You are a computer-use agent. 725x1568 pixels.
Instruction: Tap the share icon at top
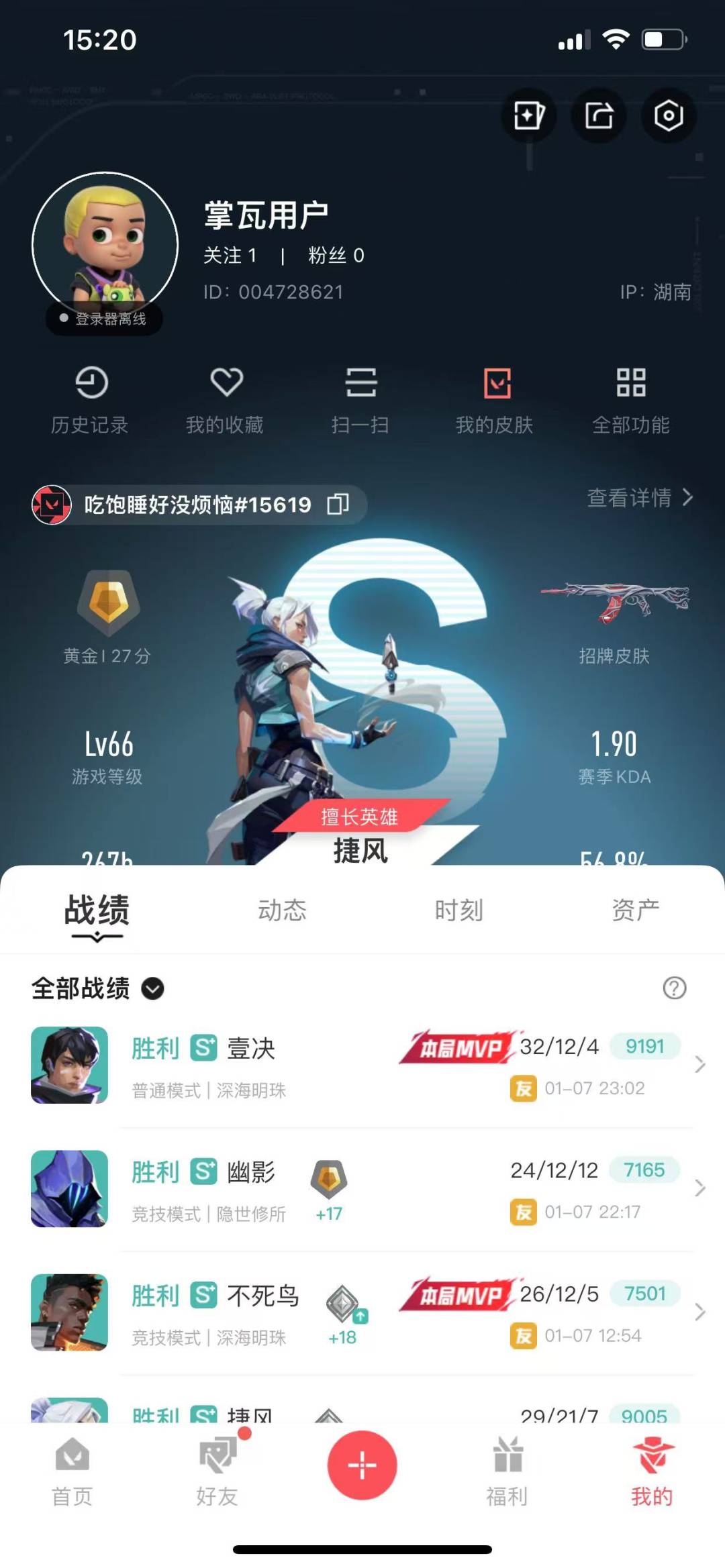click(x=598, y=116)
